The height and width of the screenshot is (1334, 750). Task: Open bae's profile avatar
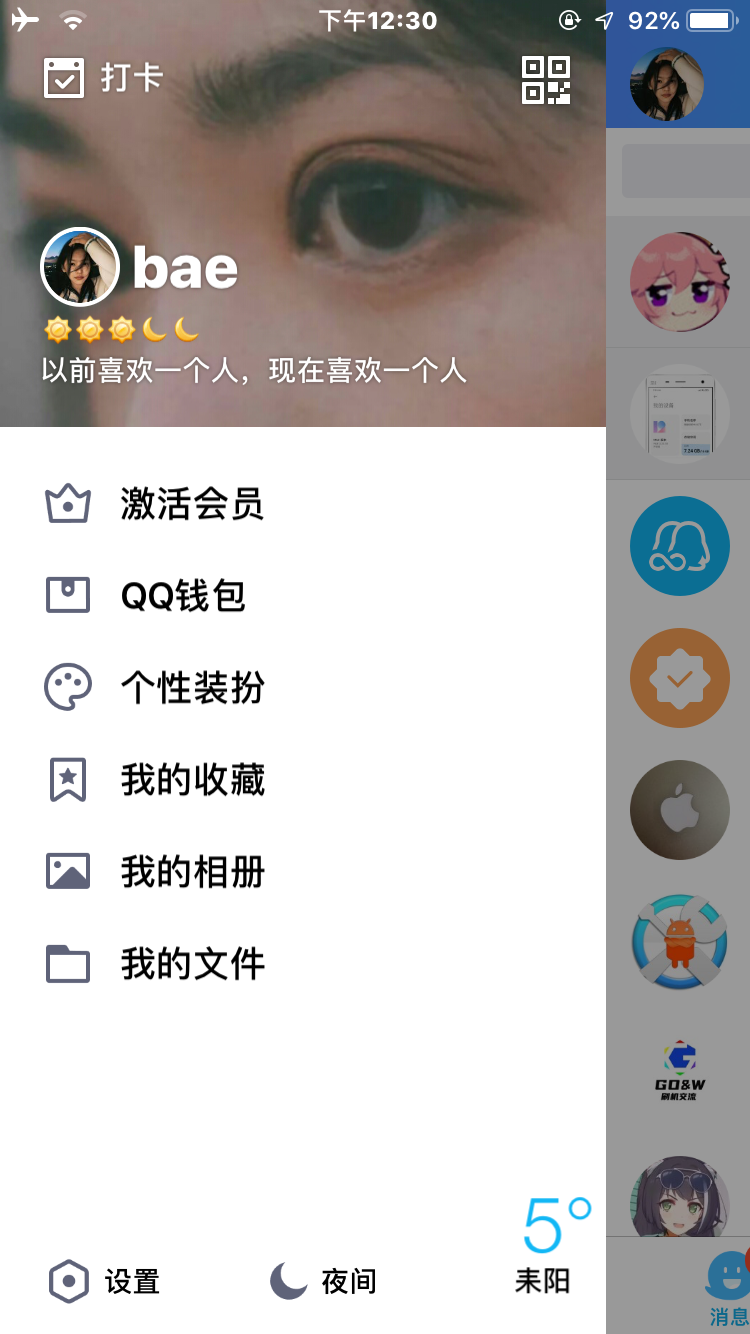80,267
